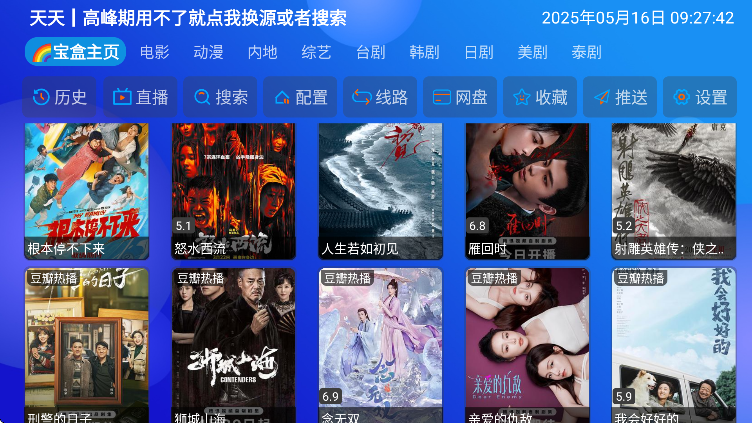Open the drama 雁回时
Viewport: 752px width, 423px height.
pos(527,190)
